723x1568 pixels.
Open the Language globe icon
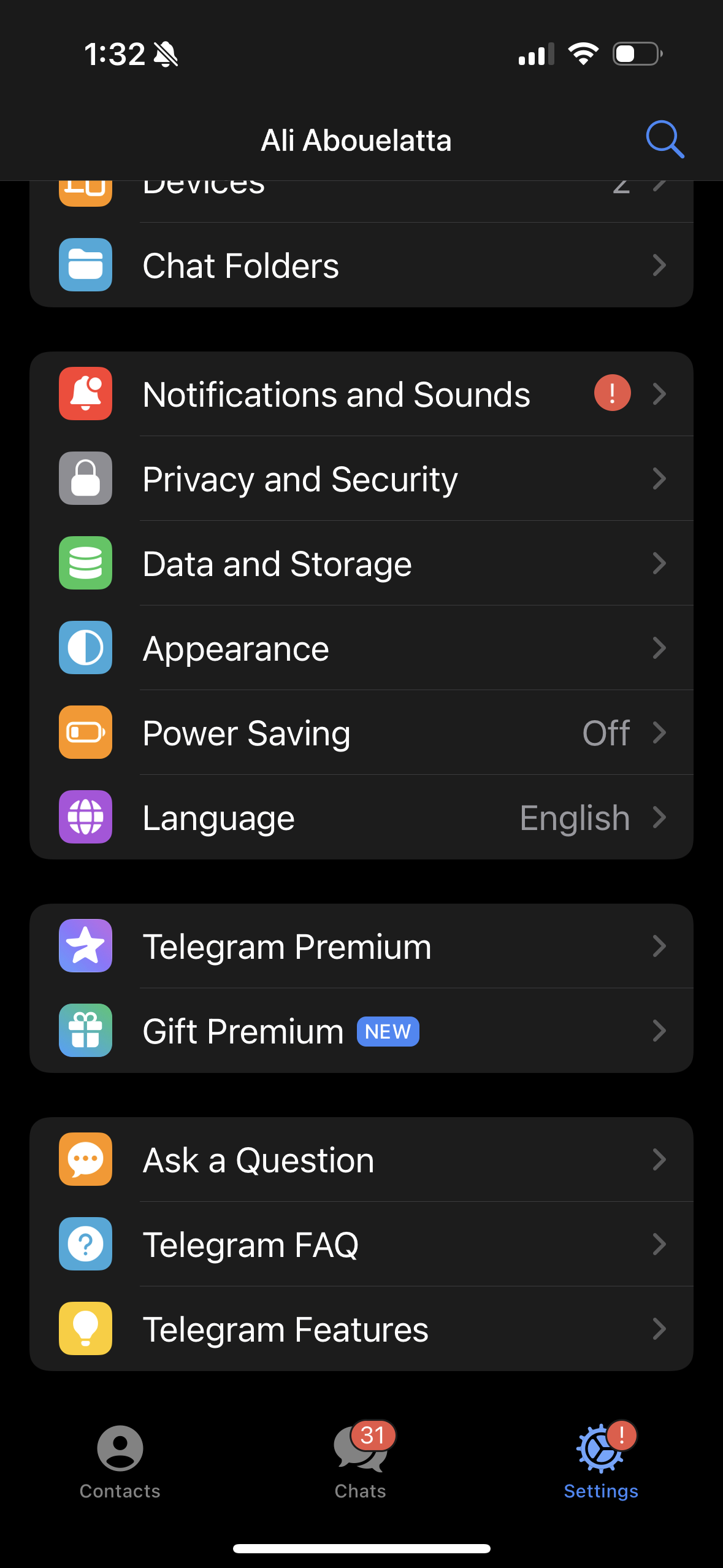(x=85, y=817)
